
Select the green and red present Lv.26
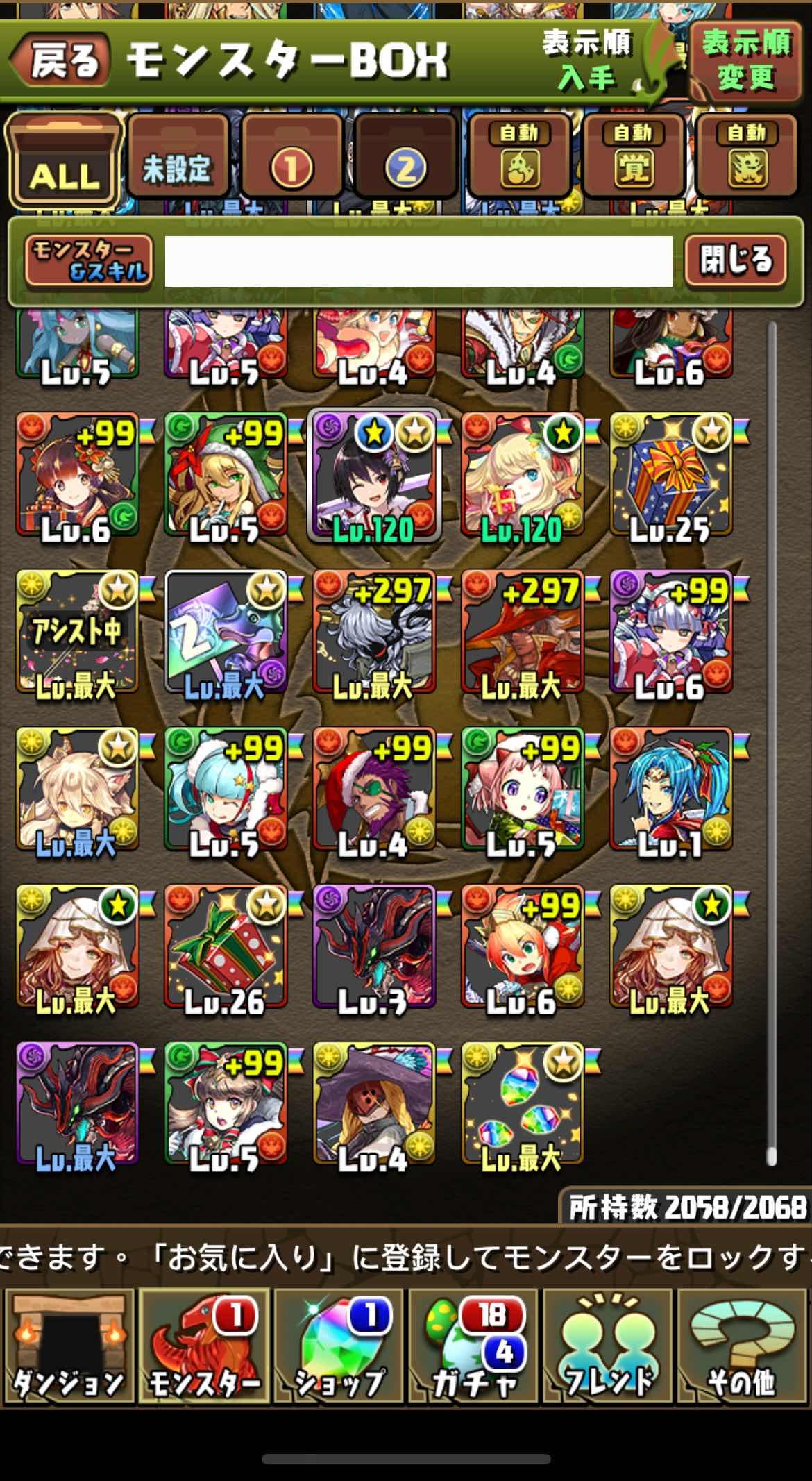225,947
